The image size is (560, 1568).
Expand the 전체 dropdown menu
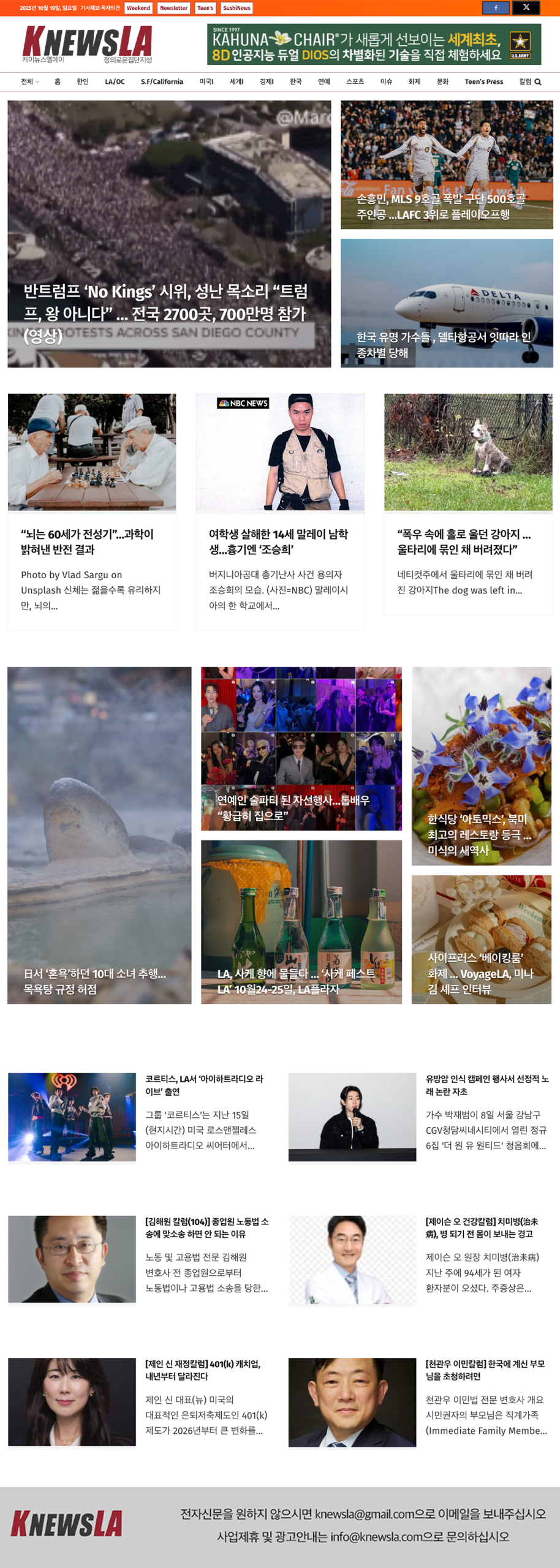coord(29,82)
